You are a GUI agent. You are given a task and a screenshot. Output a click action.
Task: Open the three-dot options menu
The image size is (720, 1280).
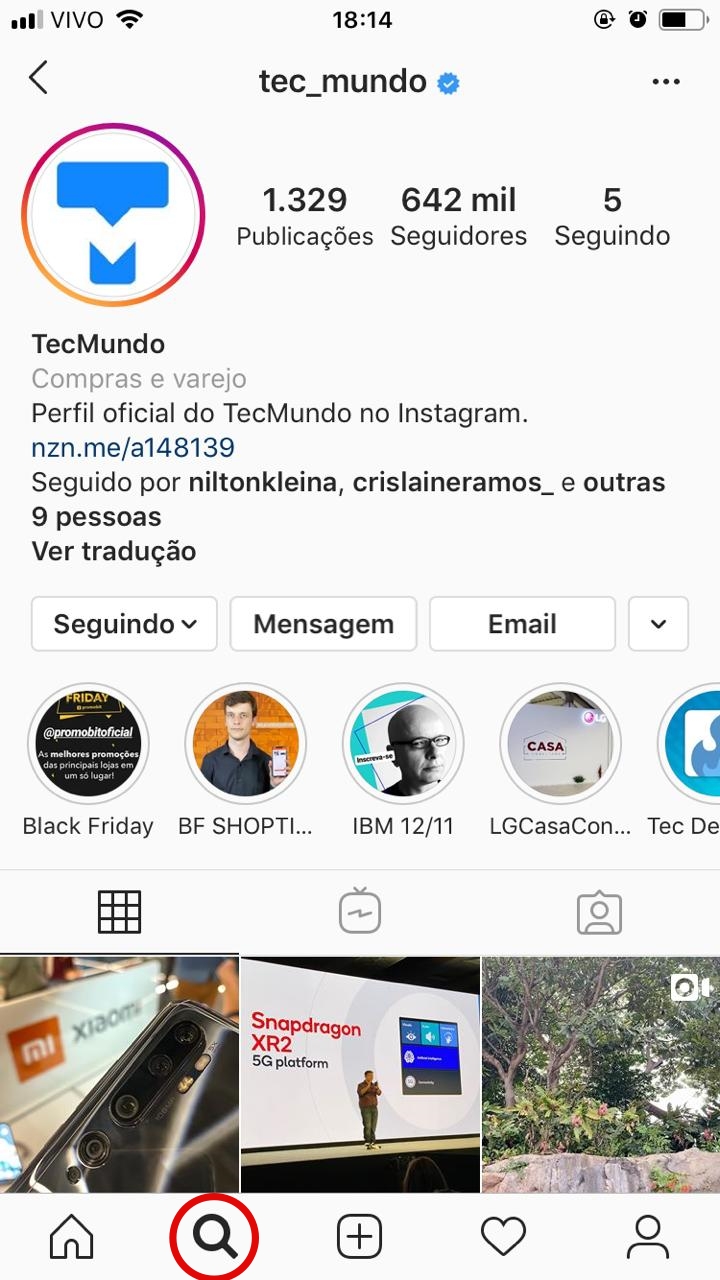tap(665, 82)
